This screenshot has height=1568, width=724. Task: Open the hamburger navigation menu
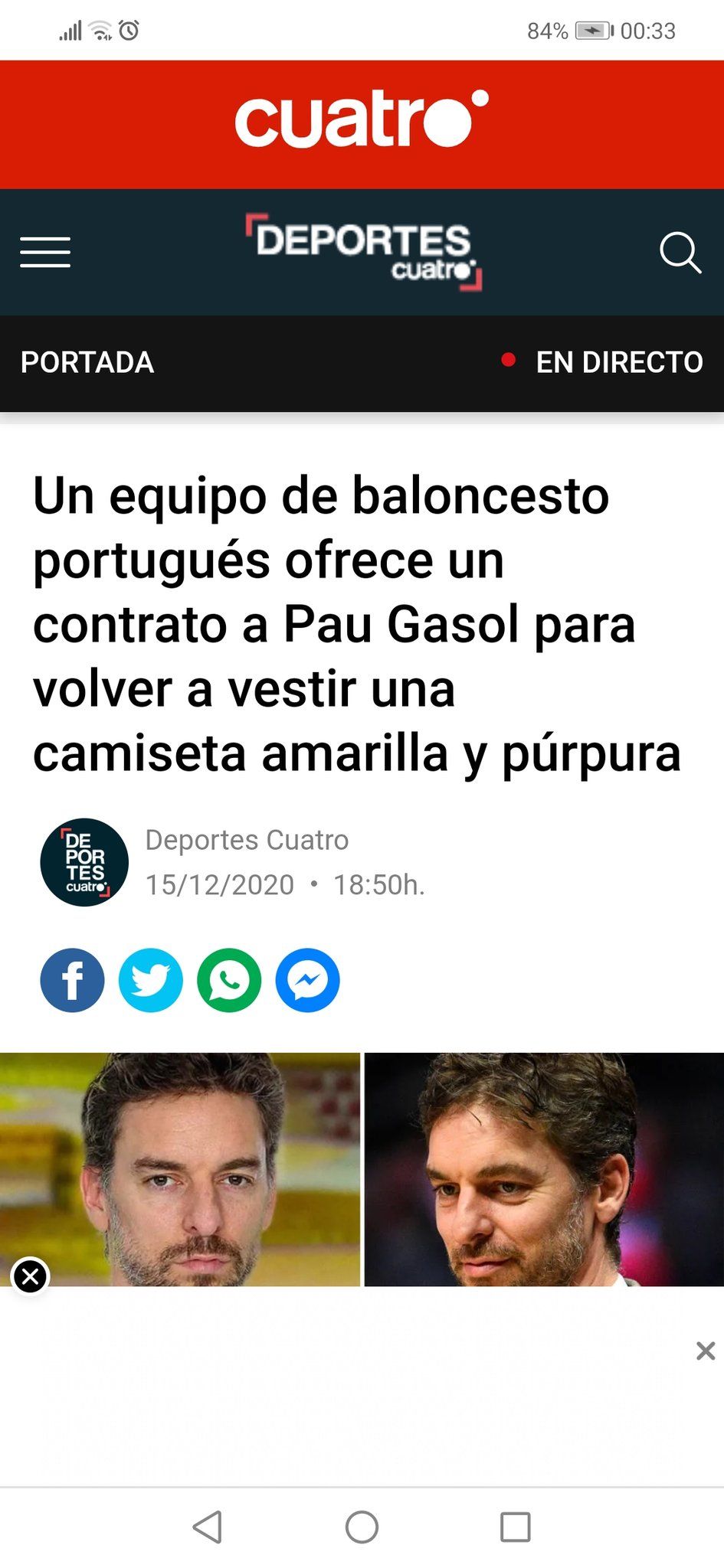(45, 252)
